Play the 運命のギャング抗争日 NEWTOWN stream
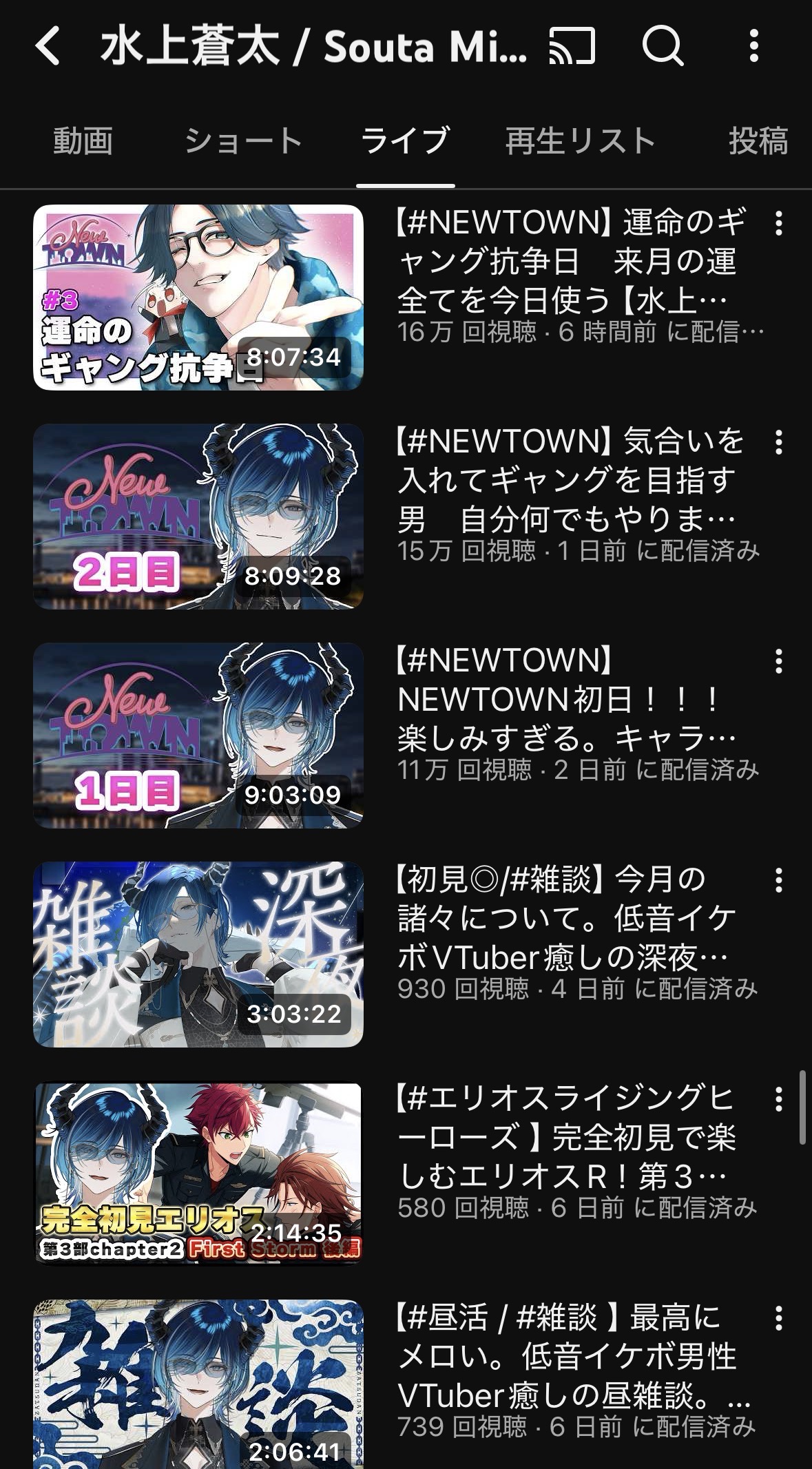 coord(198,298)
